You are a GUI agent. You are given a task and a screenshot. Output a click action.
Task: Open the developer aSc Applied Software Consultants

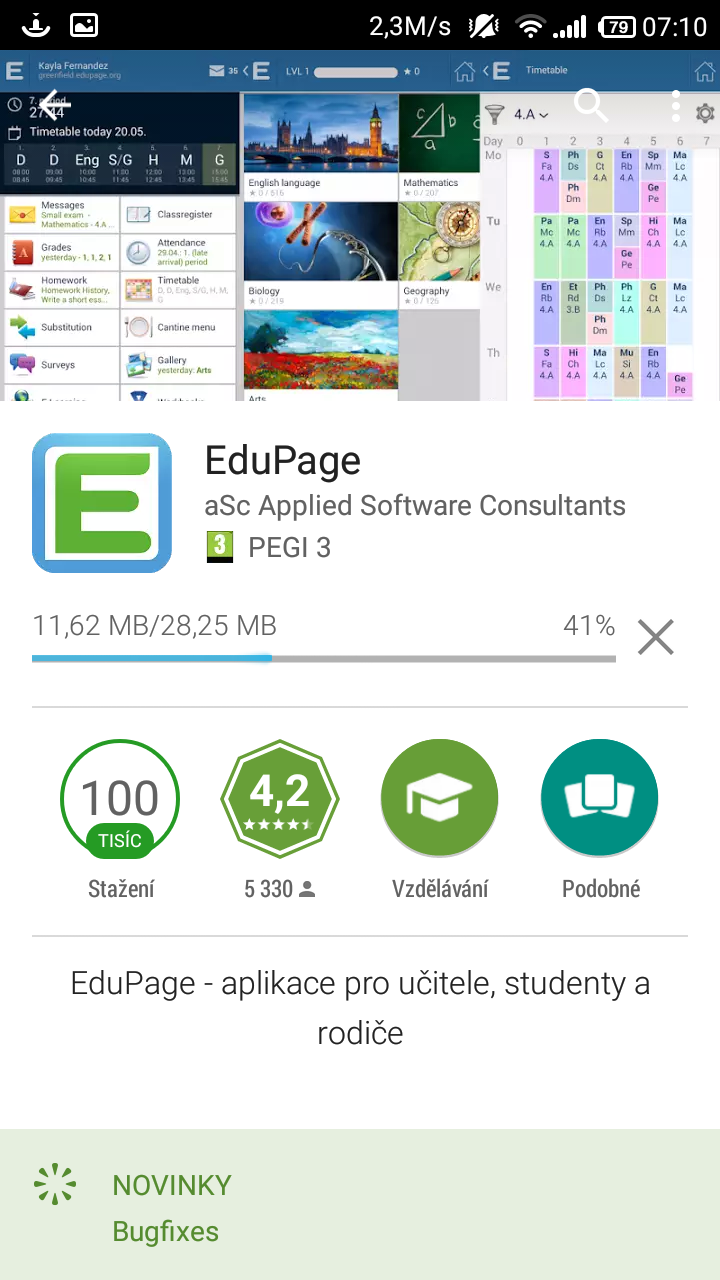click(415, 505)
